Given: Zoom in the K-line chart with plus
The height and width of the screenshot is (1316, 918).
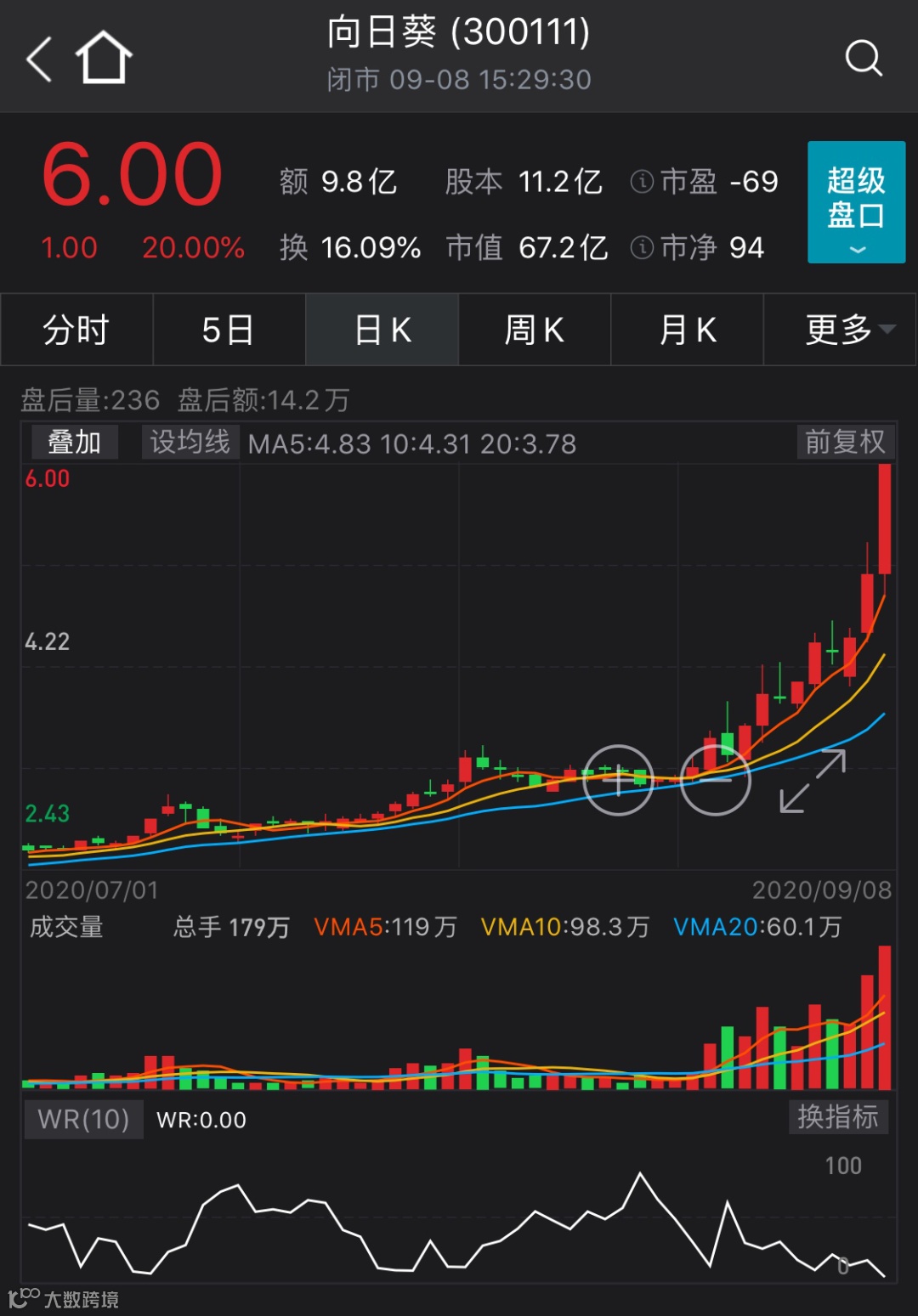Looking at the screenshot, I should point(618,780).
